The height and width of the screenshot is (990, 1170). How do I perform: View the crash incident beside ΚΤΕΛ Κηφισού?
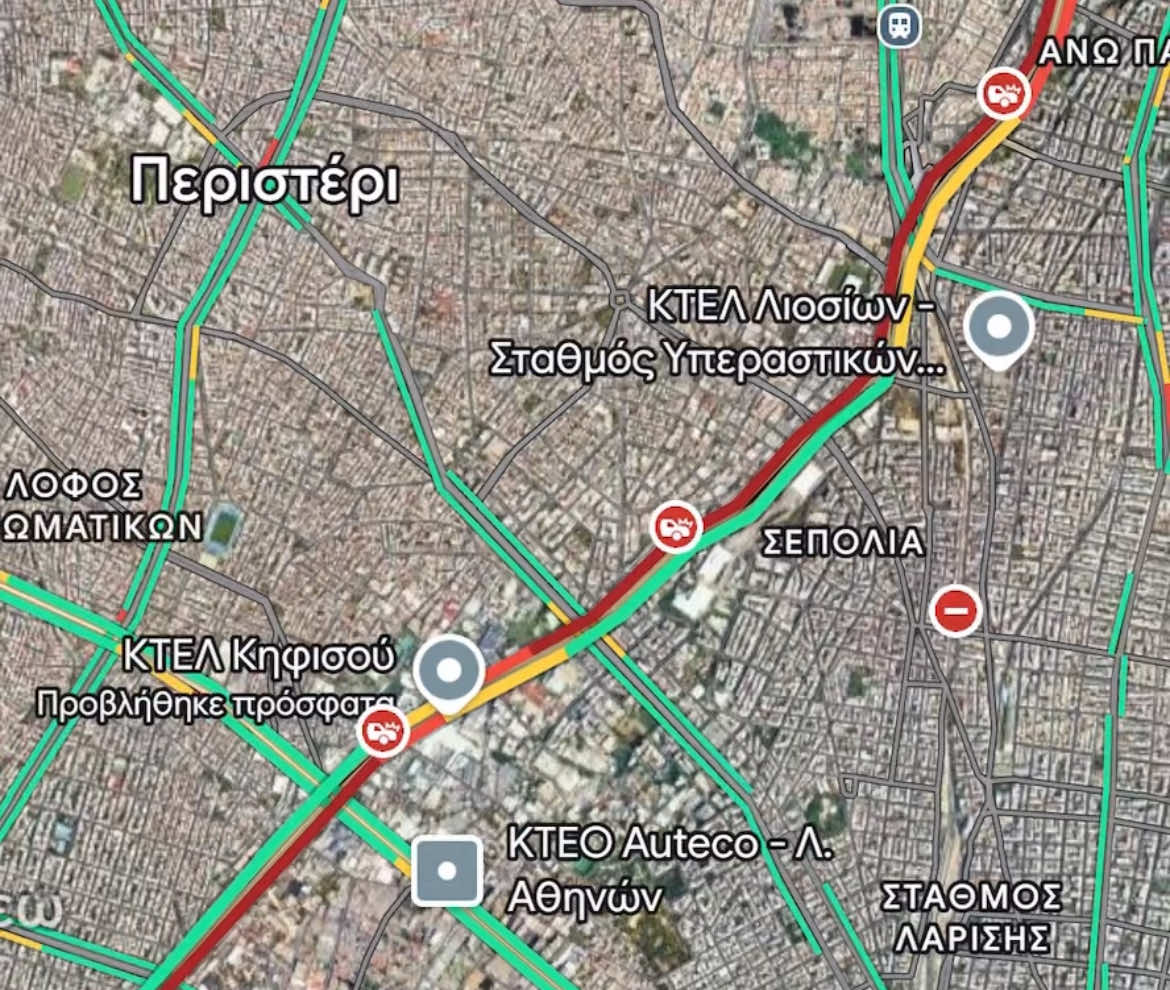tap(384, 732)
